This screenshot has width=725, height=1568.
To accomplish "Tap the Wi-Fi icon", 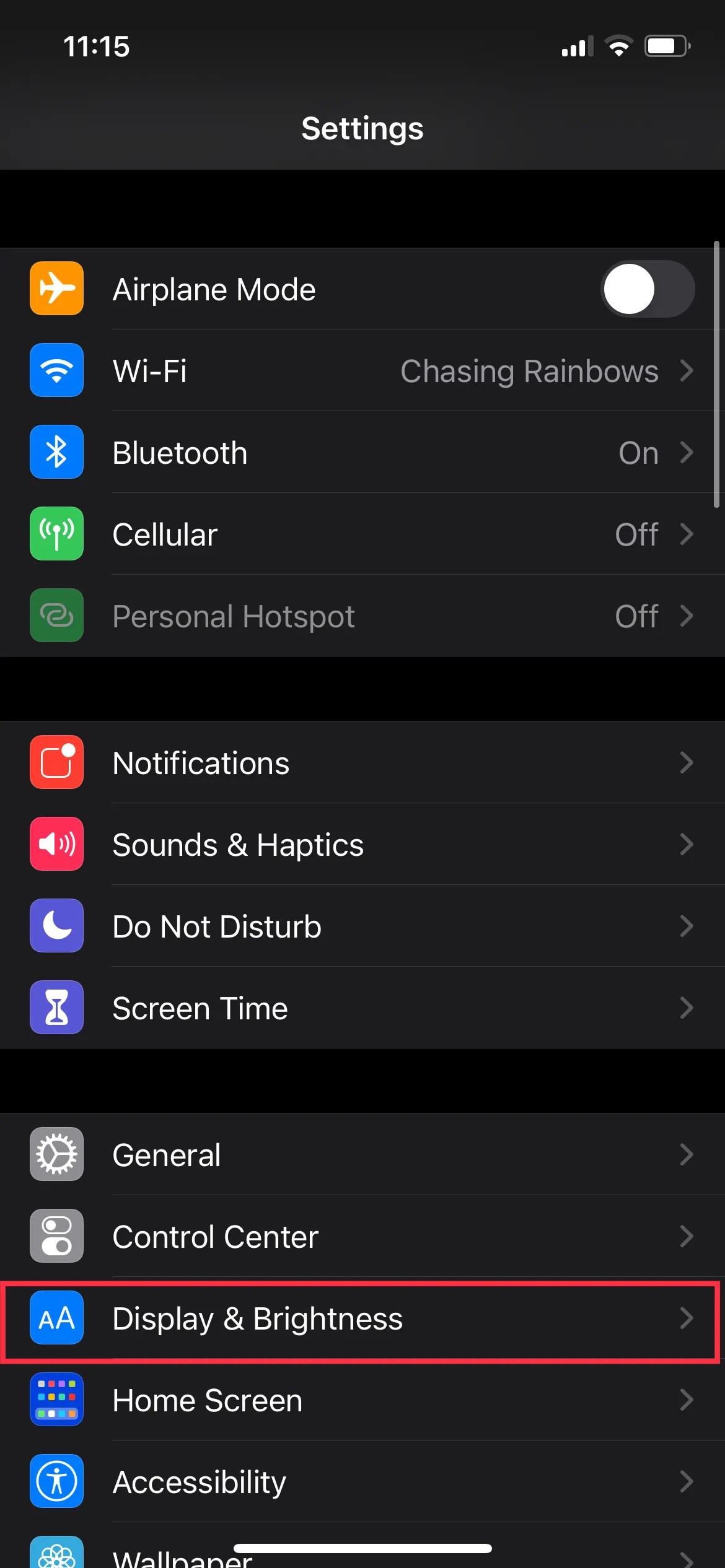I will (x=56, y=370).
